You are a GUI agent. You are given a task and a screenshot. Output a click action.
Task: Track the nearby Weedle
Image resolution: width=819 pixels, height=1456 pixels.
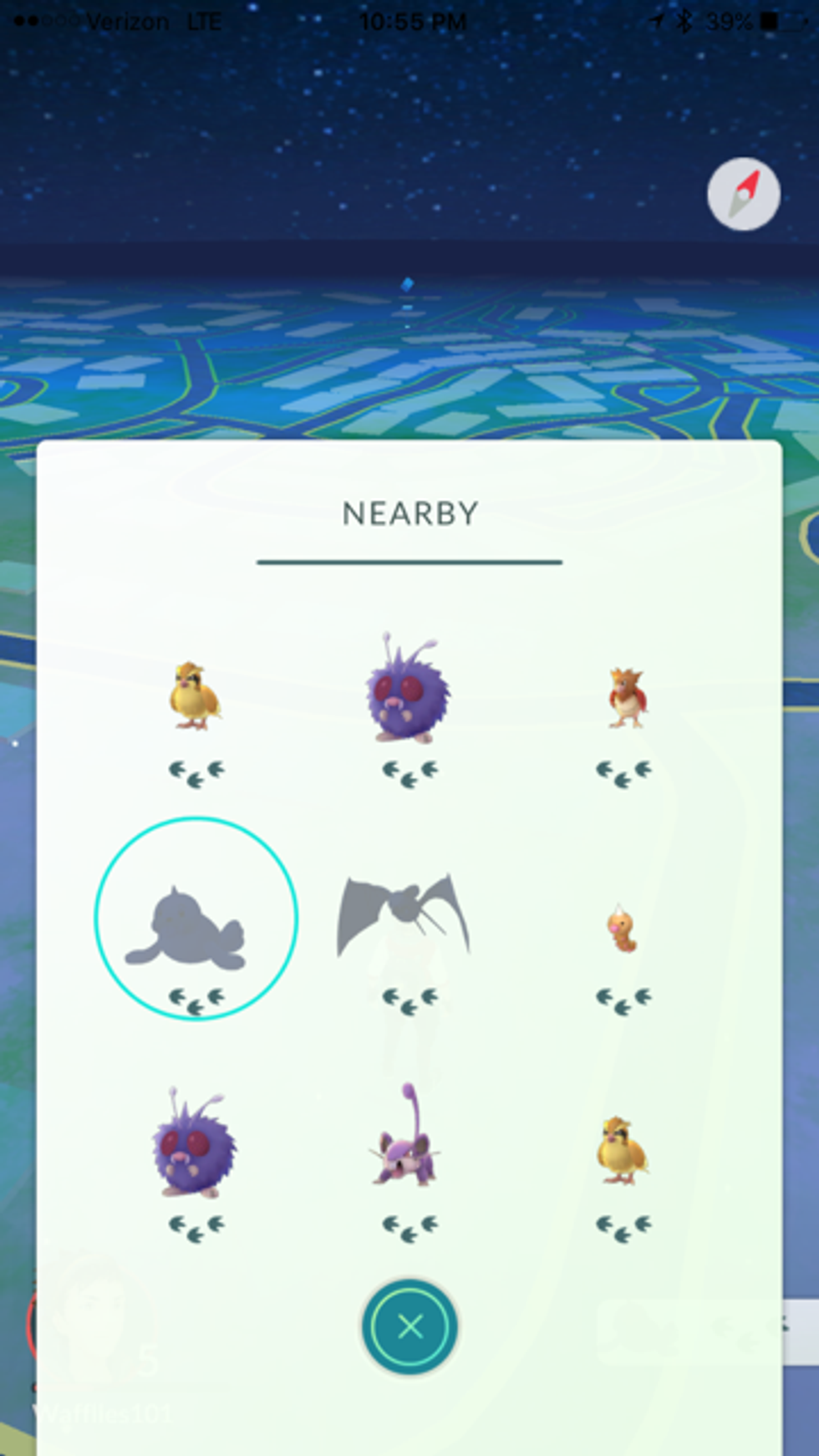tap(622, 929)
